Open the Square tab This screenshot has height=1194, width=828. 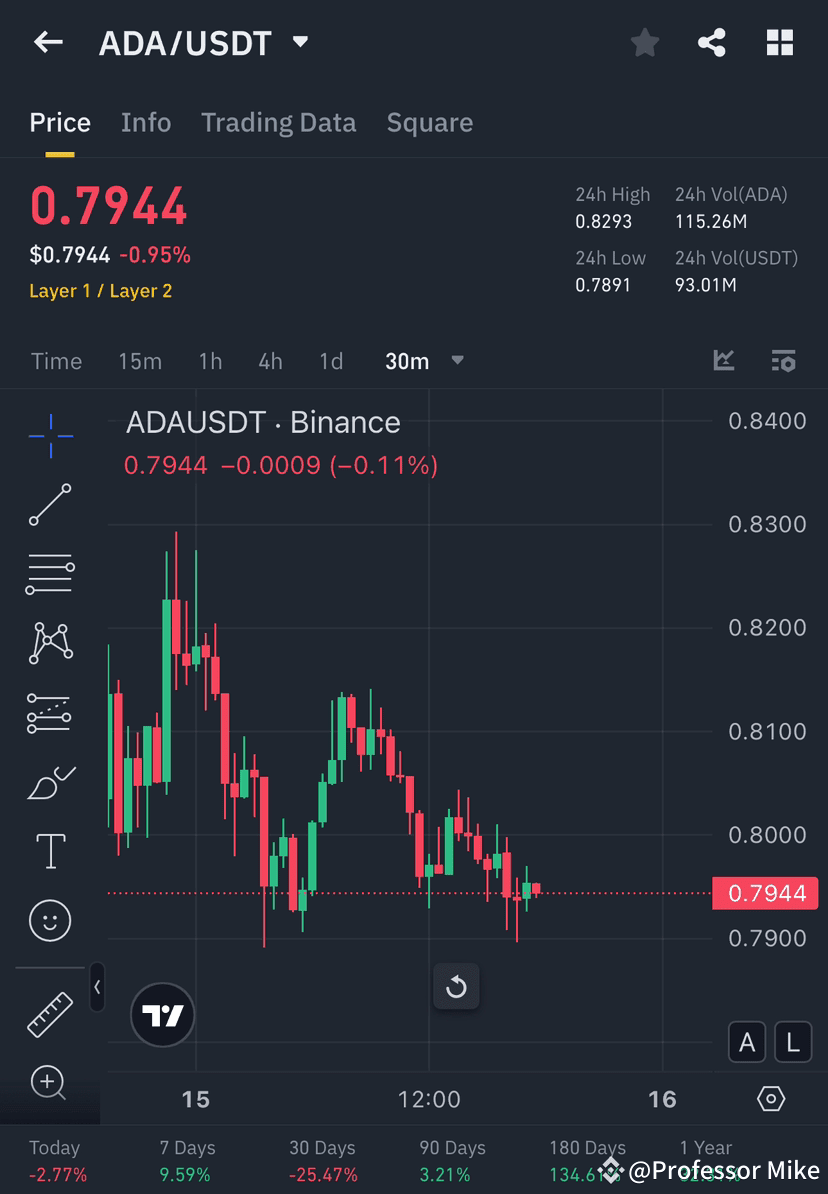click(x=429, y=122)
